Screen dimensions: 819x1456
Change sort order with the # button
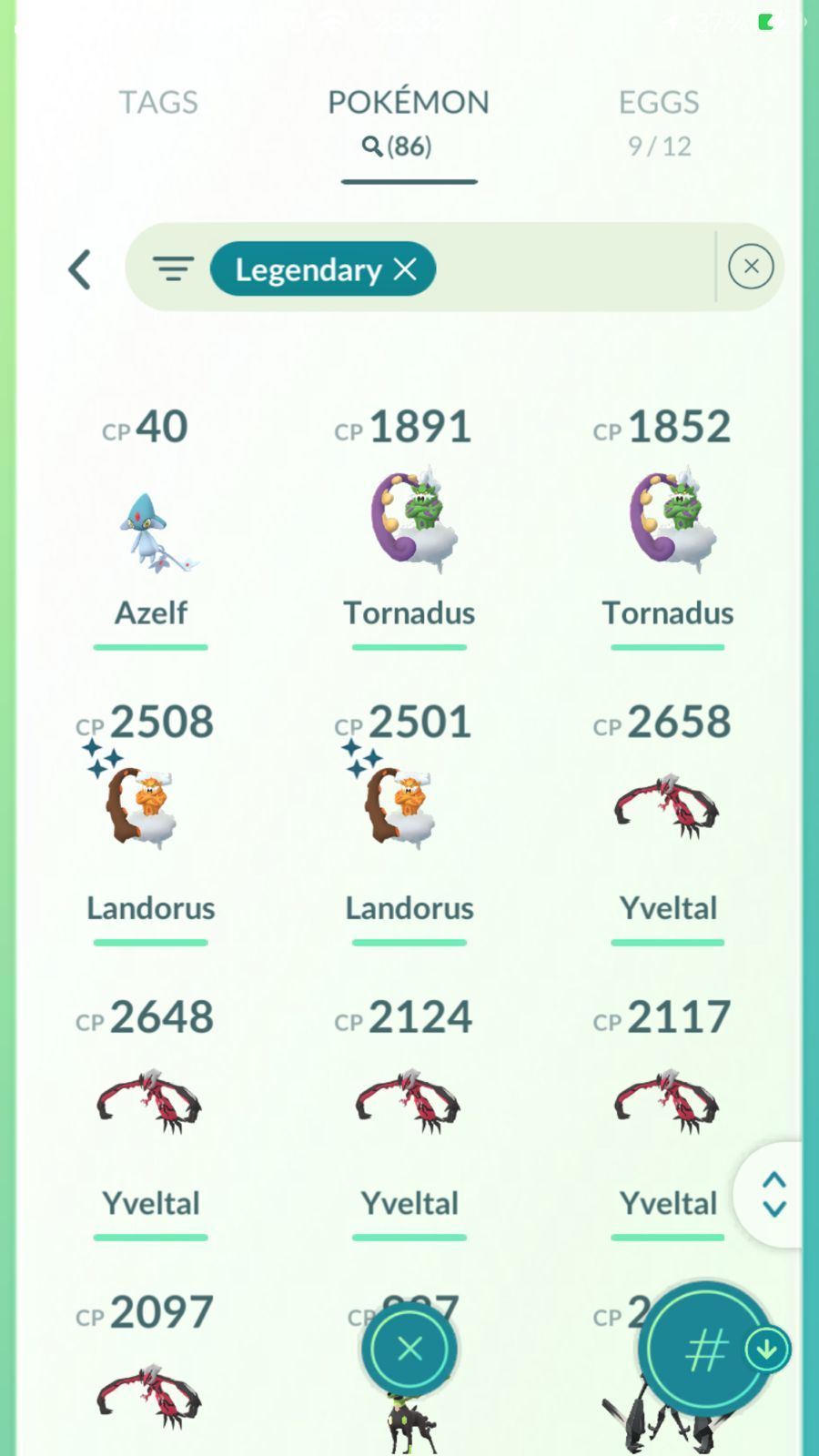706,1350
